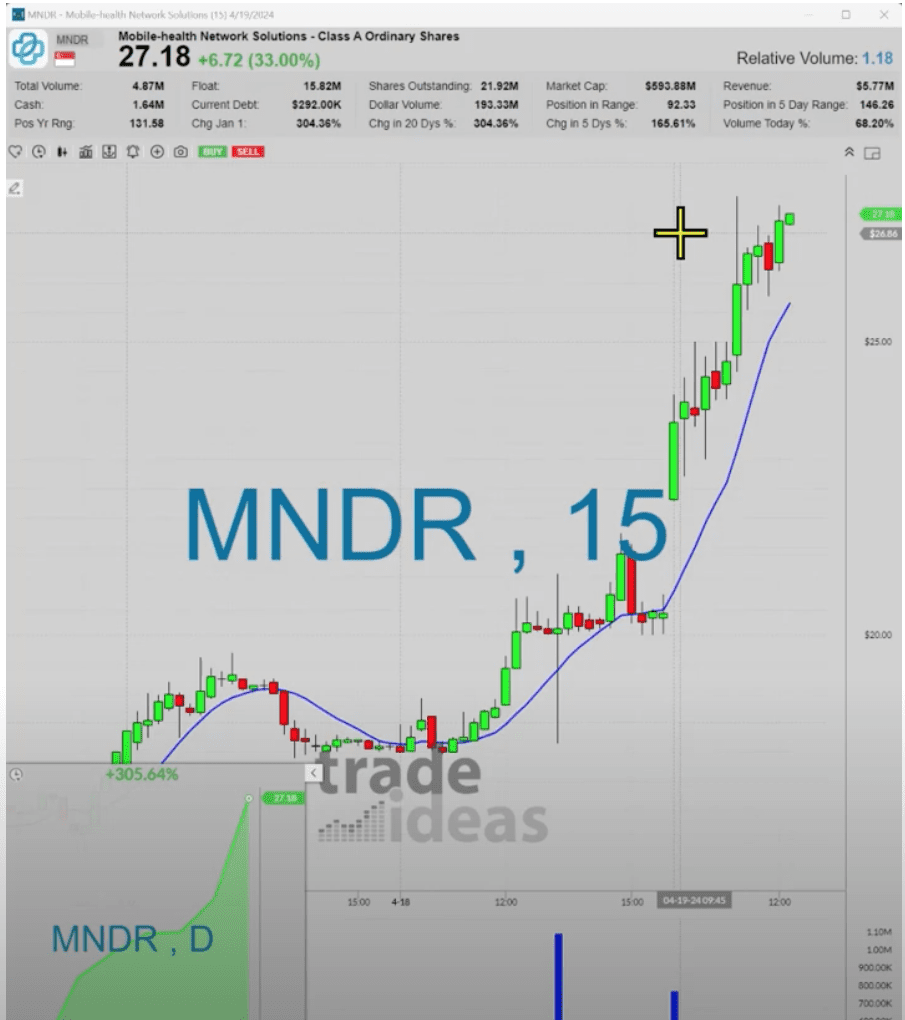Tap the green BUY button
905x1020 pixels.
[x=212, y=152]
